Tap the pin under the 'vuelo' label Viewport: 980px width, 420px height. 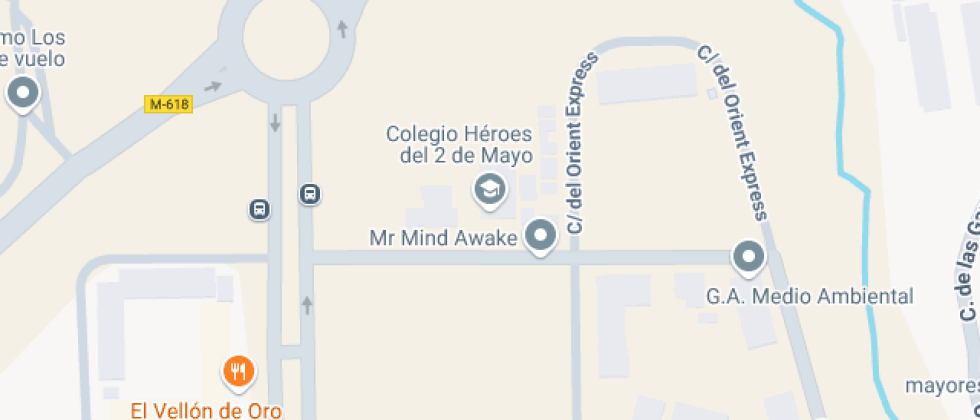coord(22,95)
